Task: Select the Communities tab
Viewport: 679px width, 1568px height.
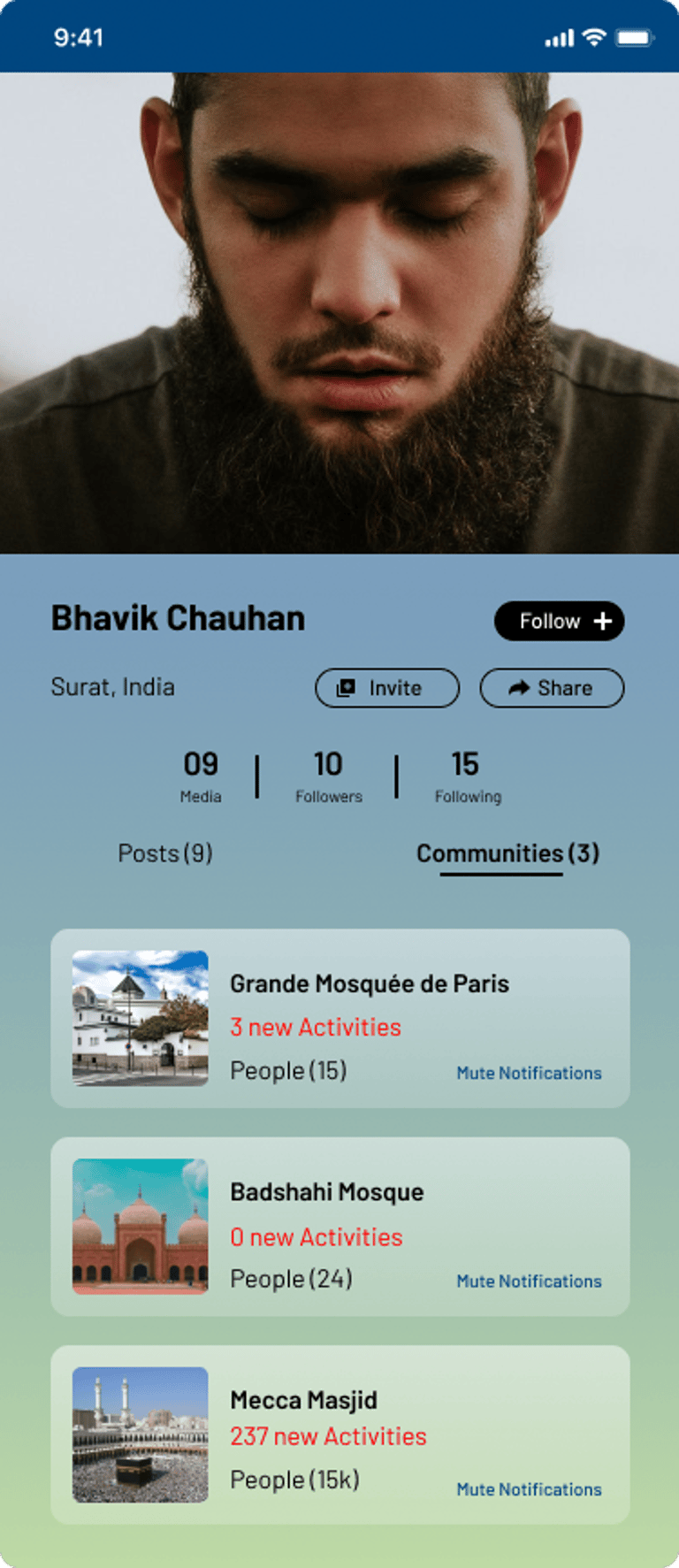Action: click(x=507, y=853)
